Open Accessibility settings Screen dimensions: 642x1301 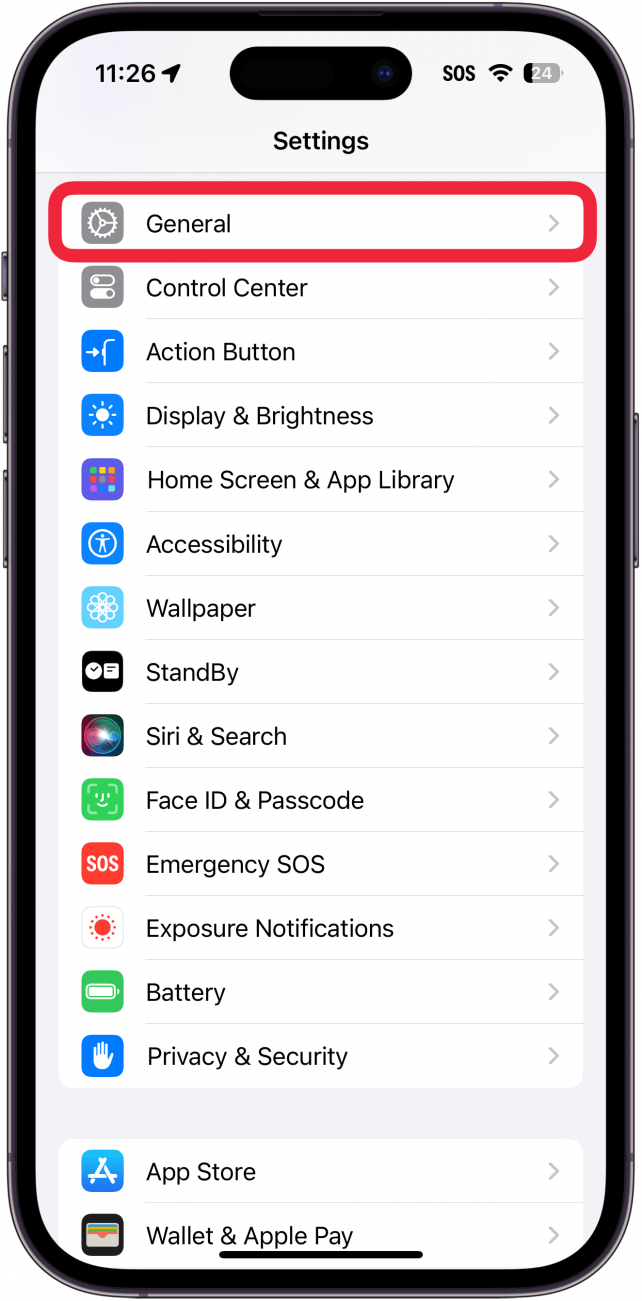(320, 544)
